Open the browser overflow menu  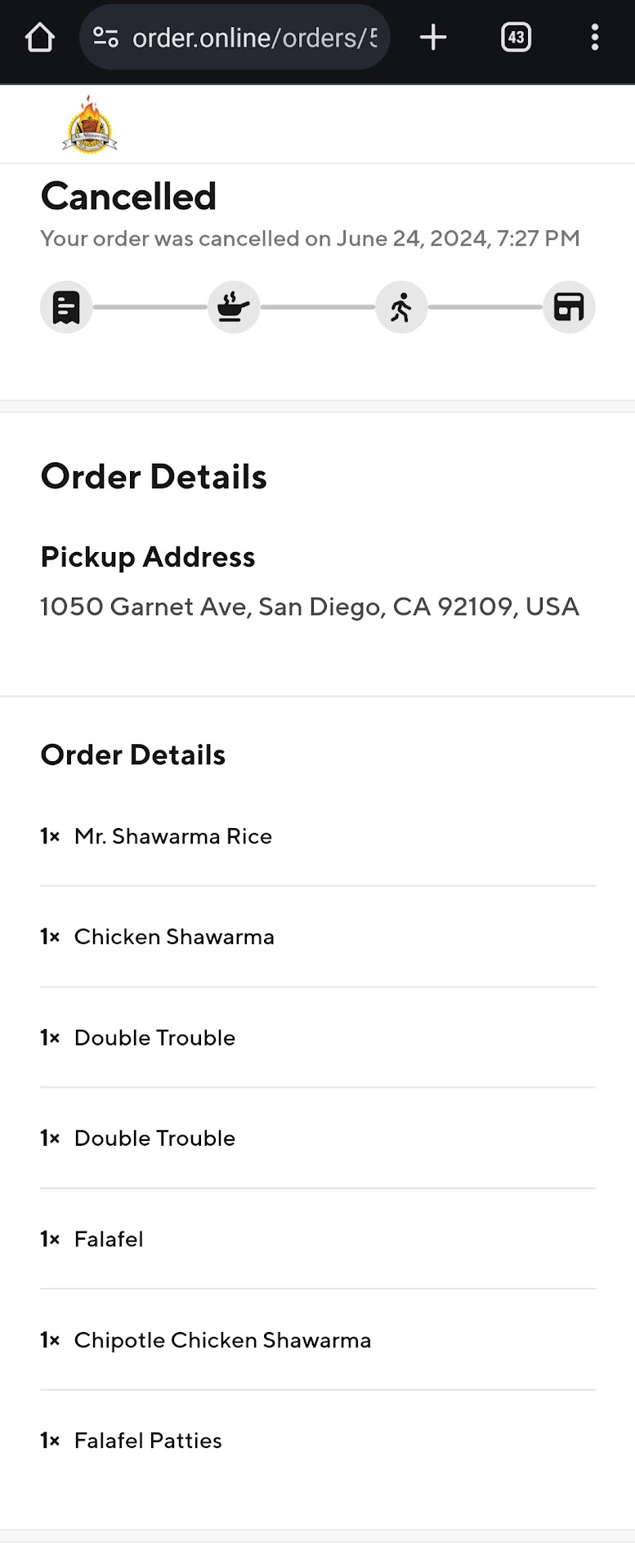[594, 38]
